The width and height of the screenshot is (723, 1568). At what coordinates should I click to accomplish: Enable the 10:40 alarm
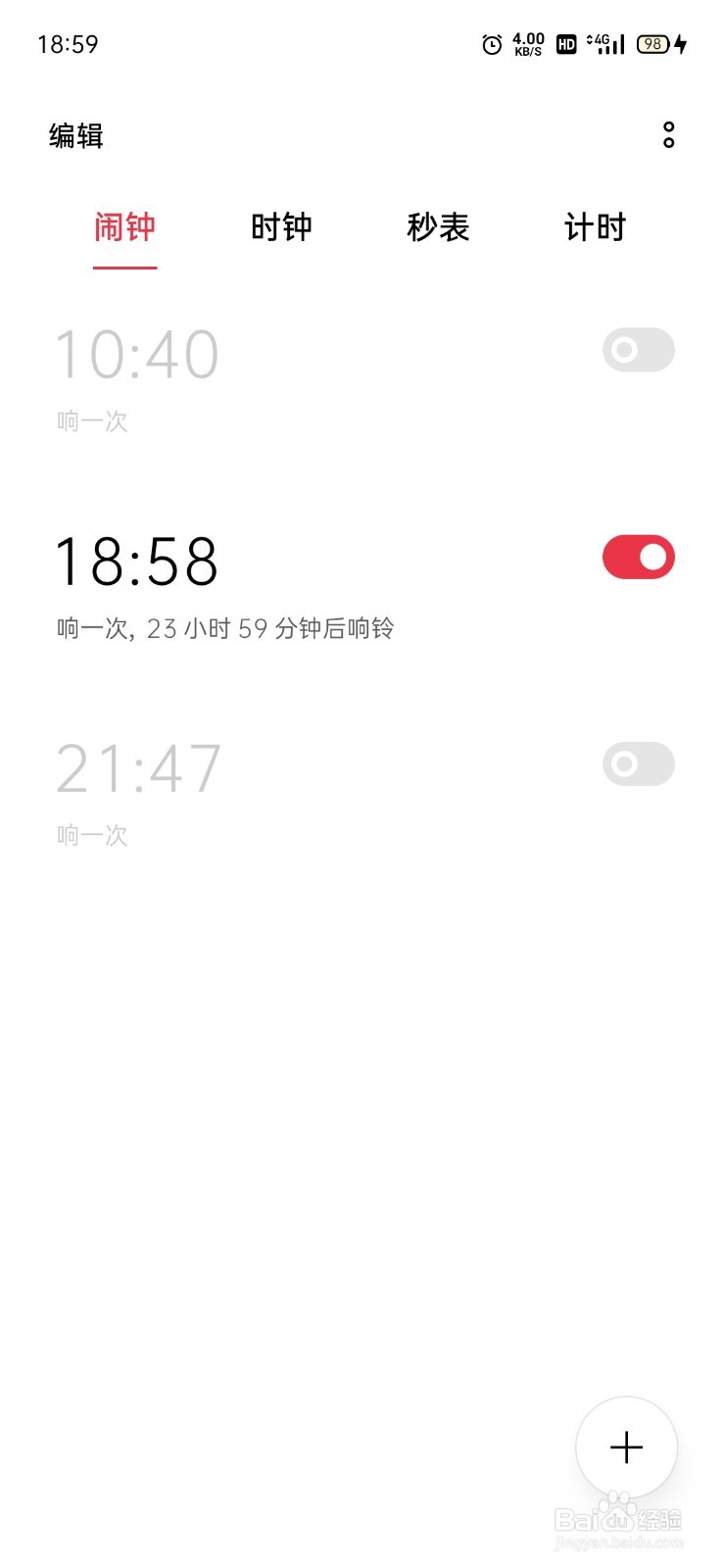[638, 350]
